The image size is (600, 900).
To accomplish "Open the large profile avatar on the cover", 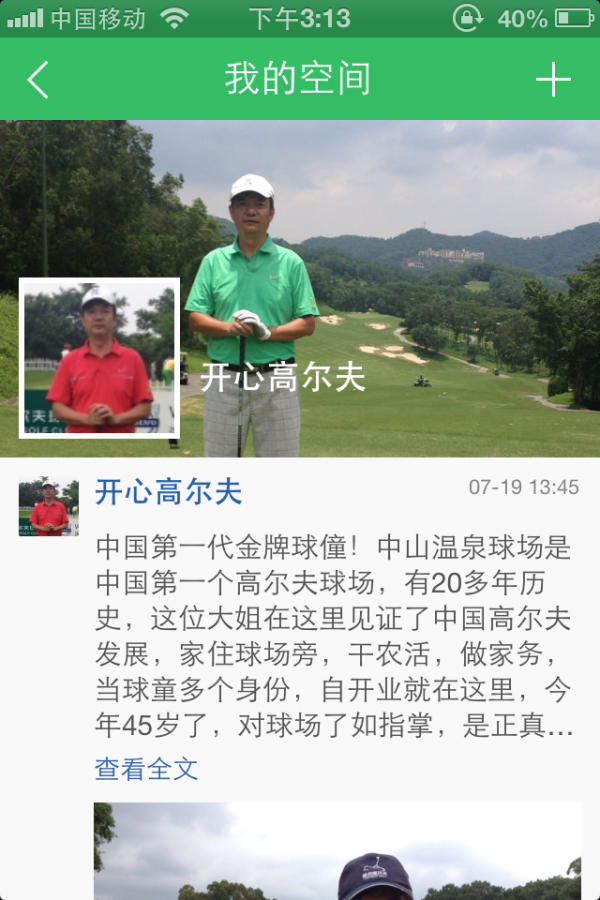I will (x=99, y=358).
